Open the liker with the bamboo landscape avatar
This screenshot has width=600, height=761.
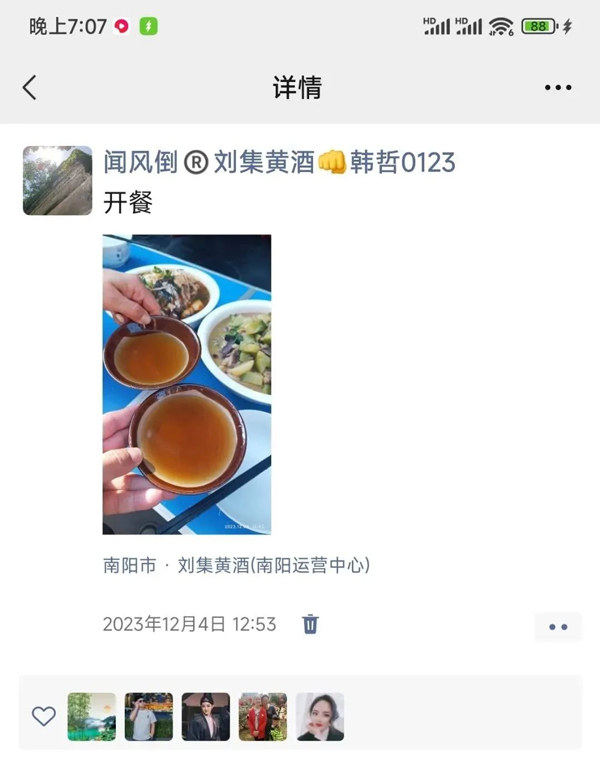pyautogui.click(x=92, y=716)
